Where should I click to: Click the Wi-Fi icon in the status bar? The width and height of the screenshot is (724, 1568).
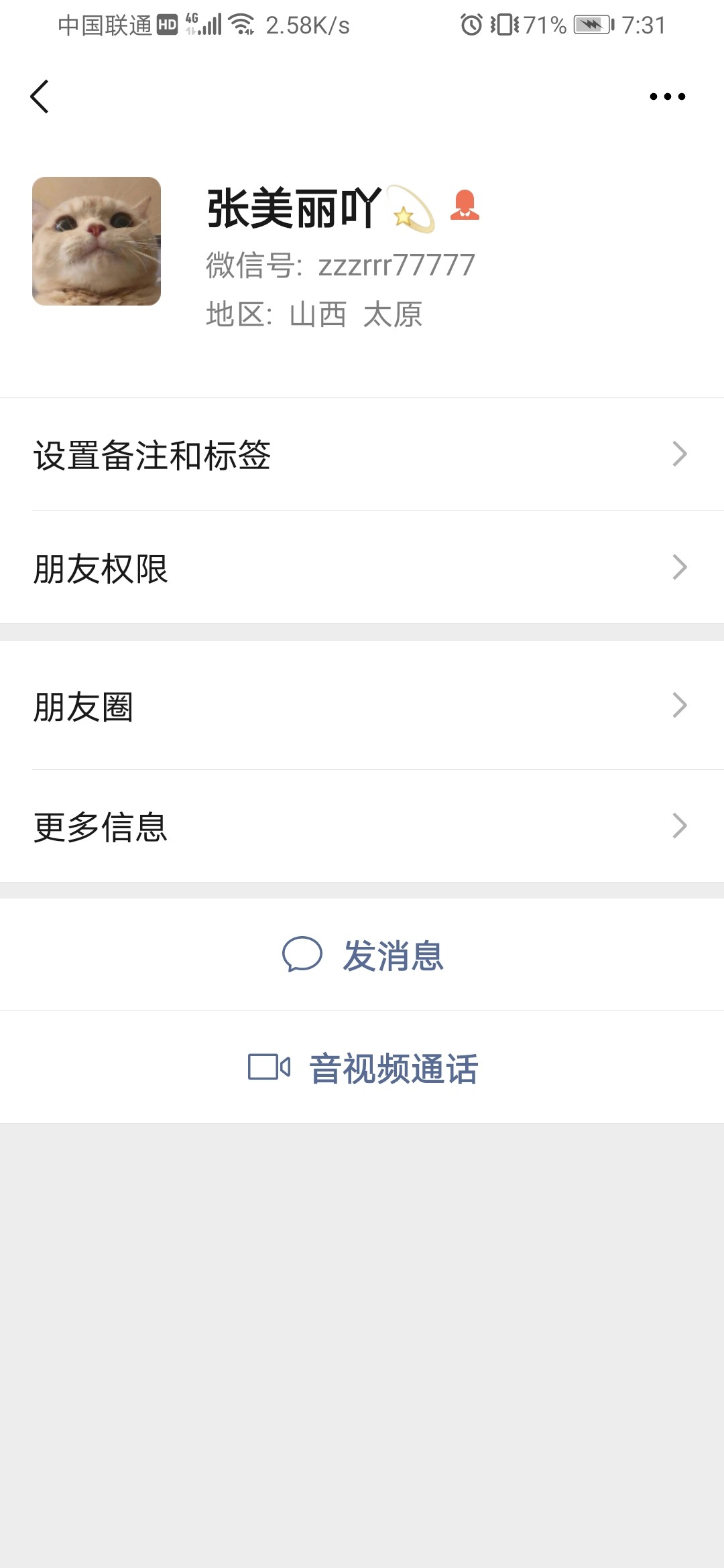pyautogui.click(x=241, y=23)
